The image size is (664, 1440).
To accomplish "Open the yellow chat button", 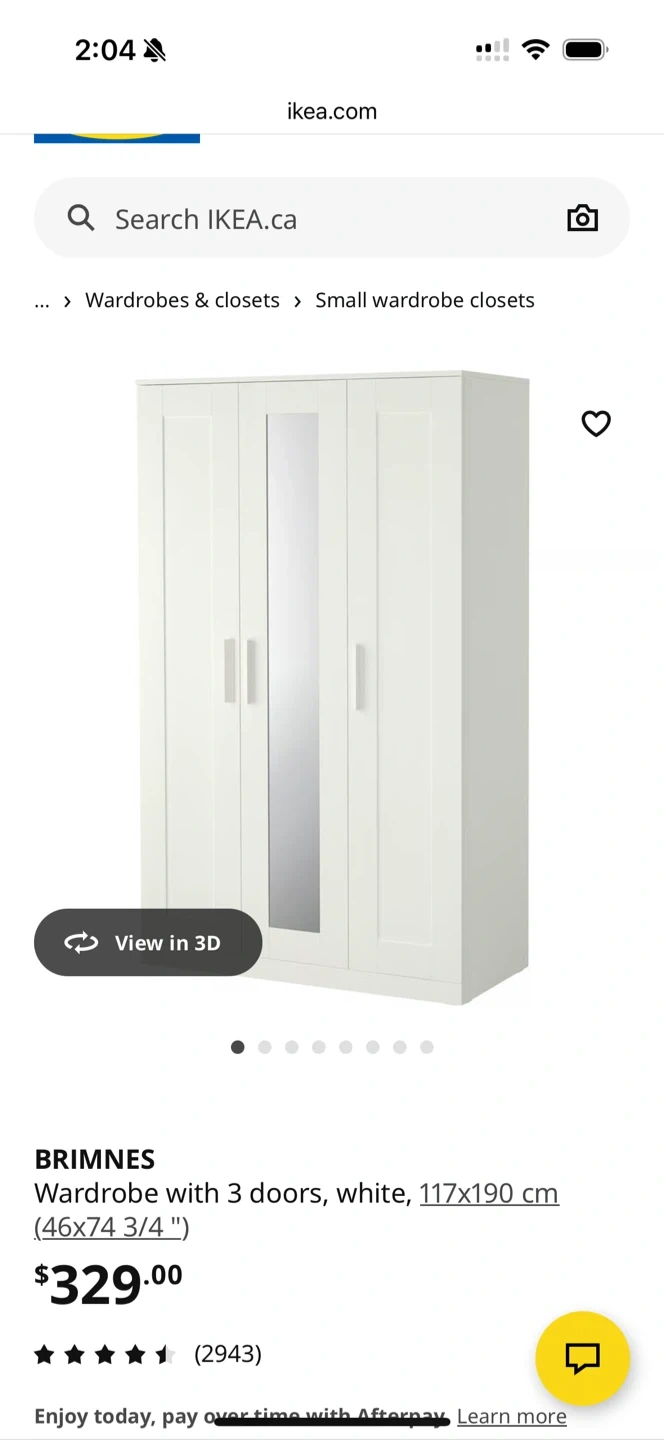I will click(x=582, y=1358).
